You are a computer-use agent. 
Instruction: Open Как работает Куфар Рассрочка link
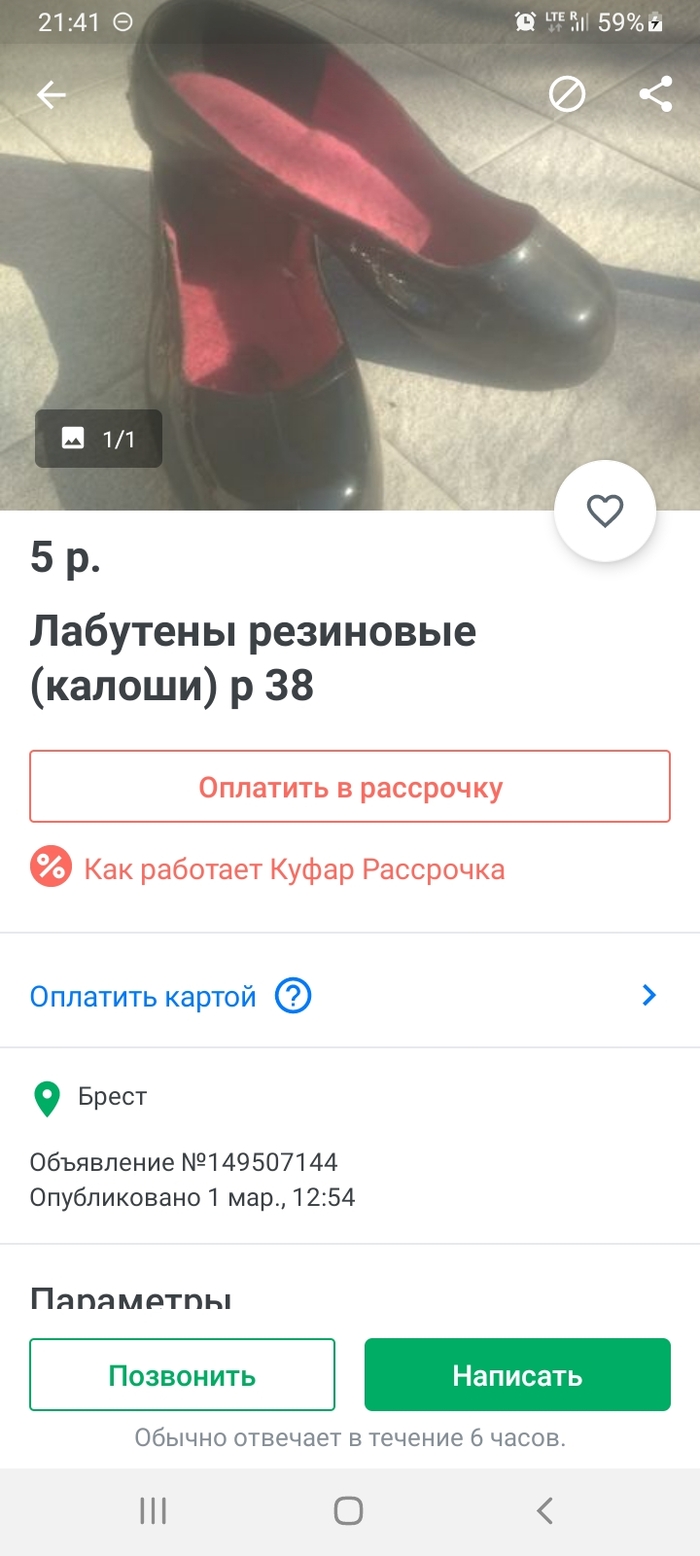[x=294, y=869]
